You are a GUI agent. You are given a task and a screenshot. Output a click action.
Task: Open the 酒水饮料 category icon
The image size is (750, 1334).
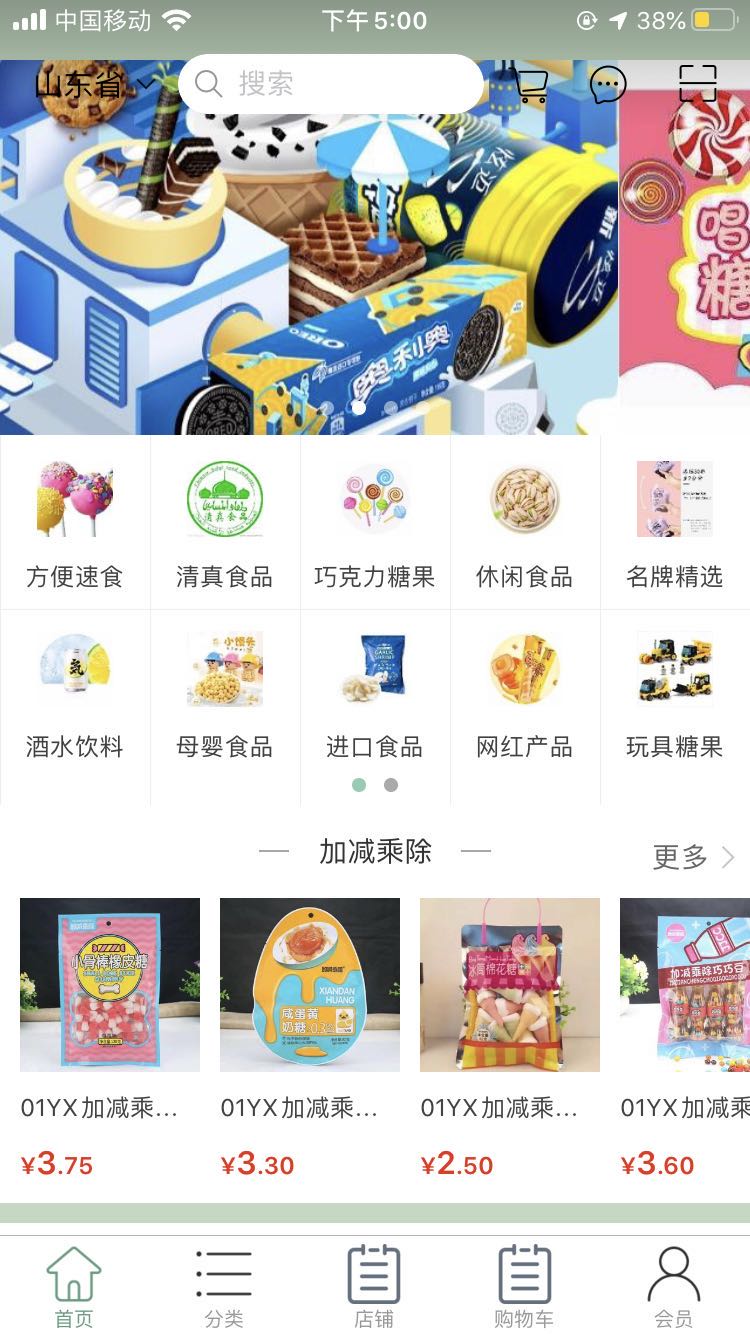pyautogui.click(x=75, y=670)
